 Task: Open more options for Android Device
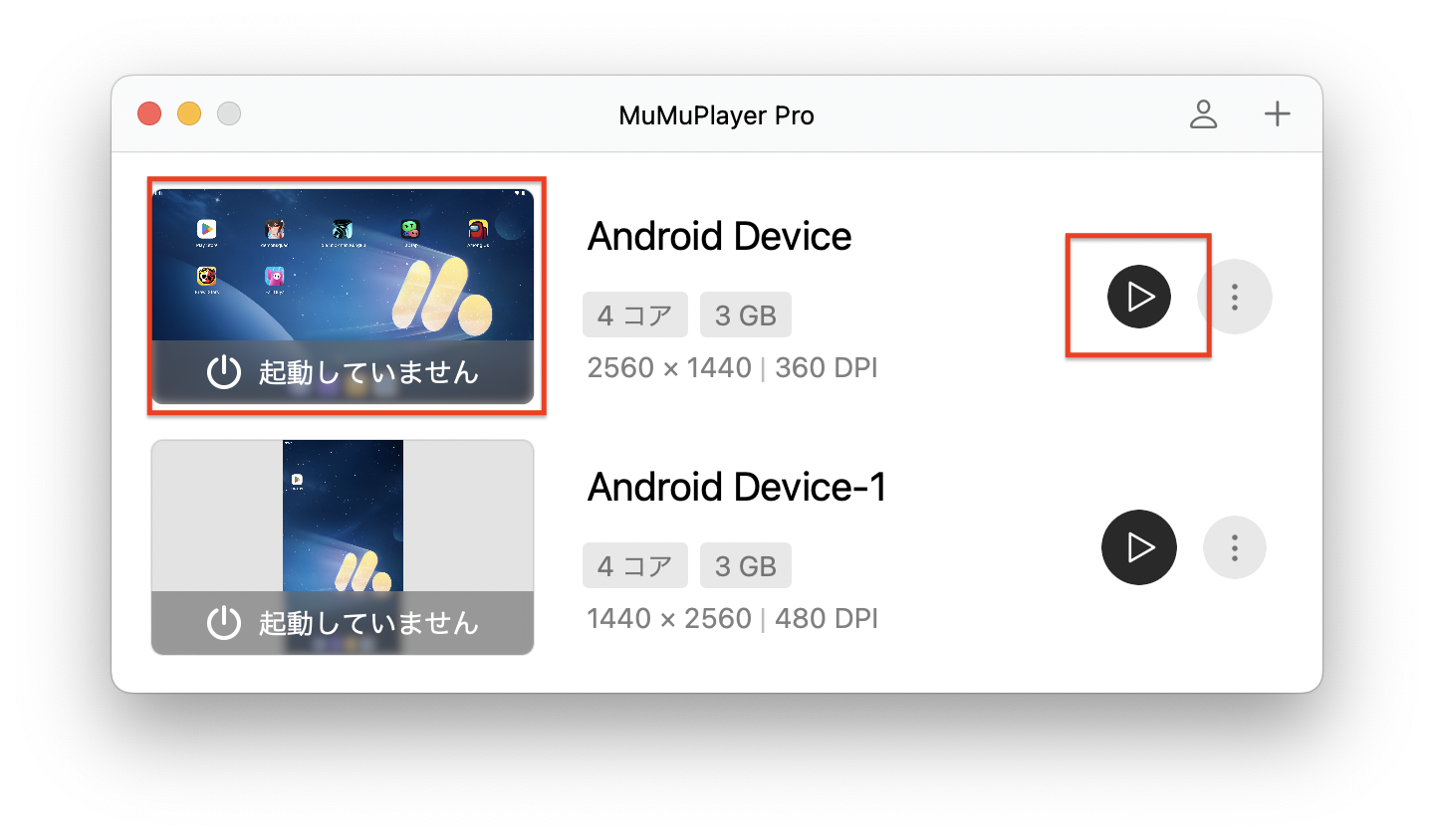[x=1234, y=297]
